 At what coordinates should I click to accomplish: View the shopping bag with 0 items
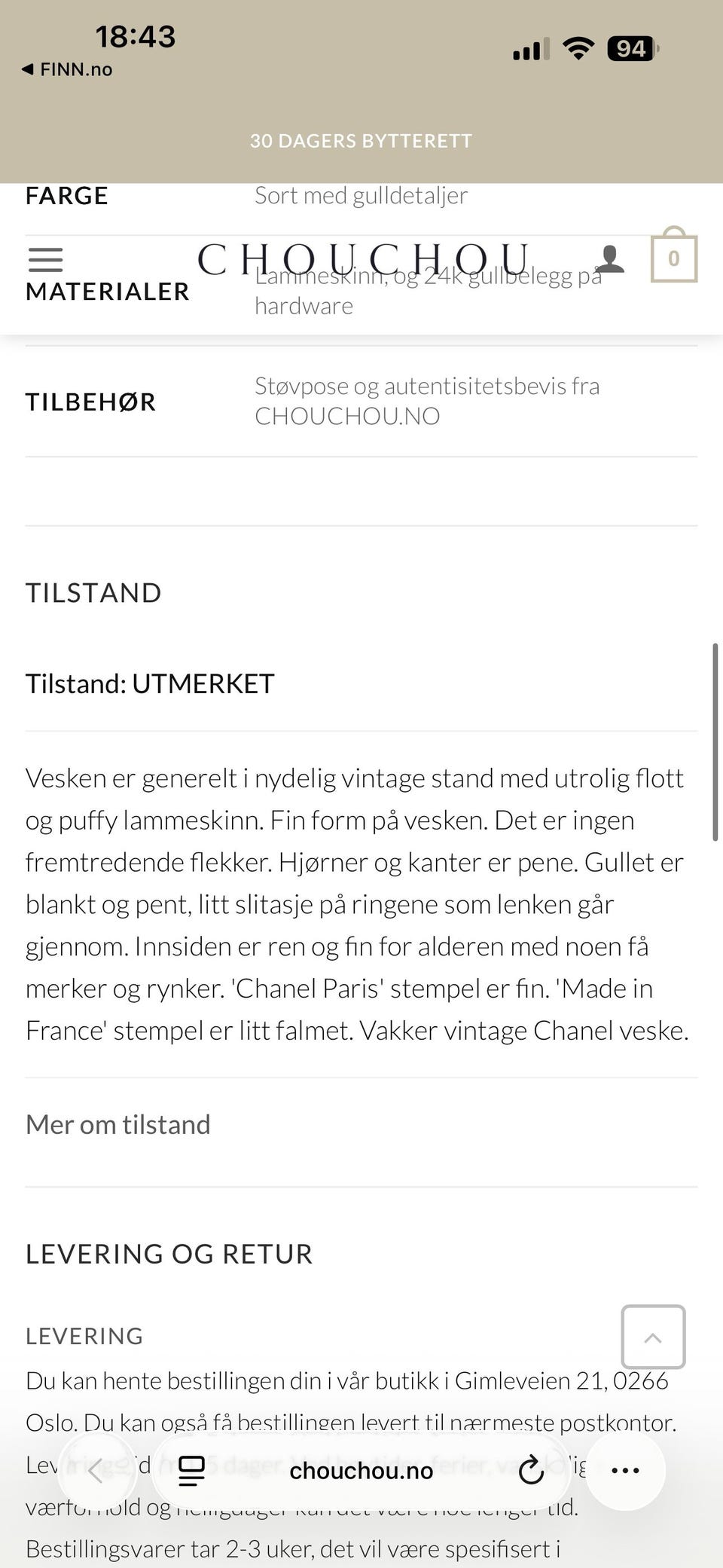point(674,257)
